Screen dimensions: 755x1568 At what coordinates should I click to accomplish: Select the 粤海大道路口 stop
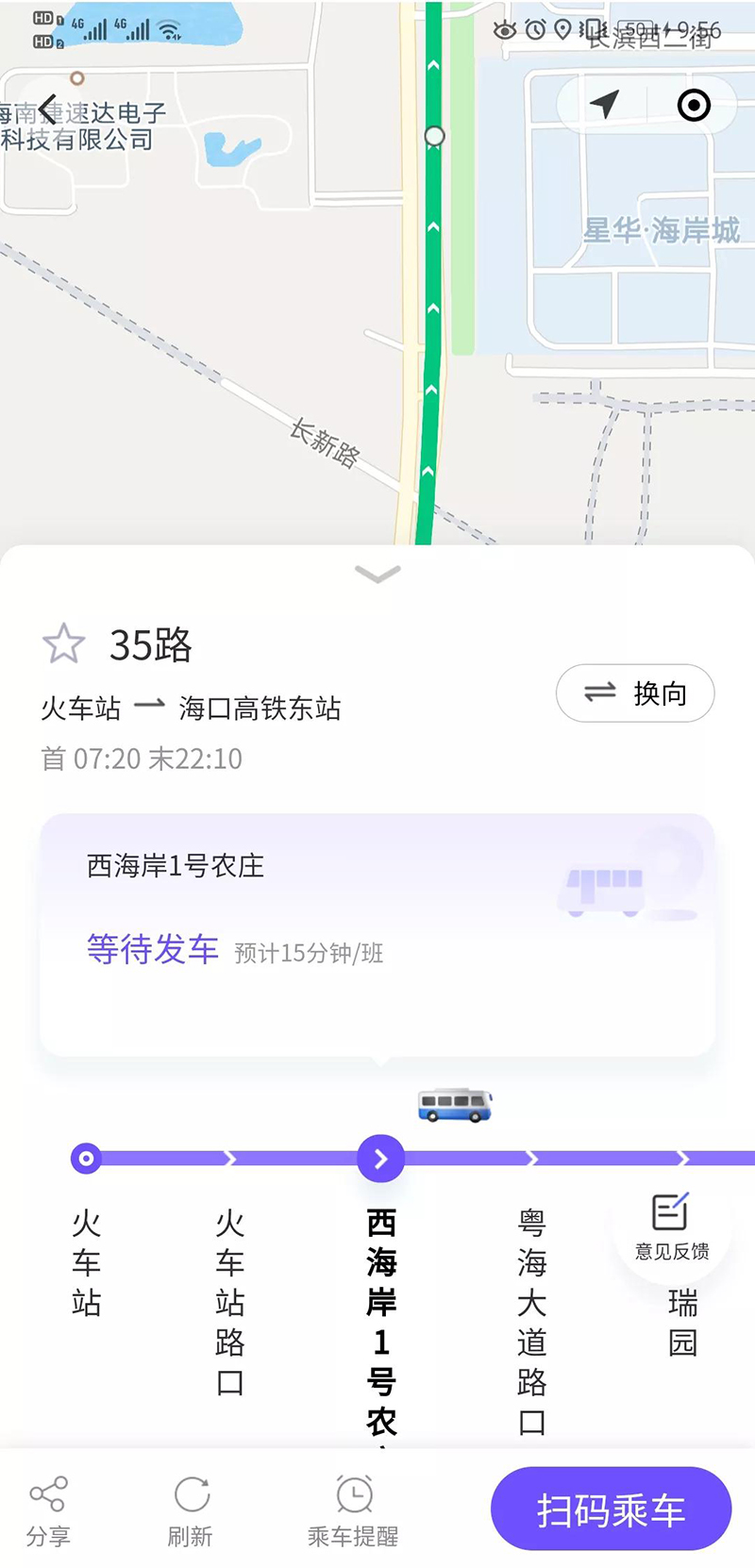click(531, 1321)
